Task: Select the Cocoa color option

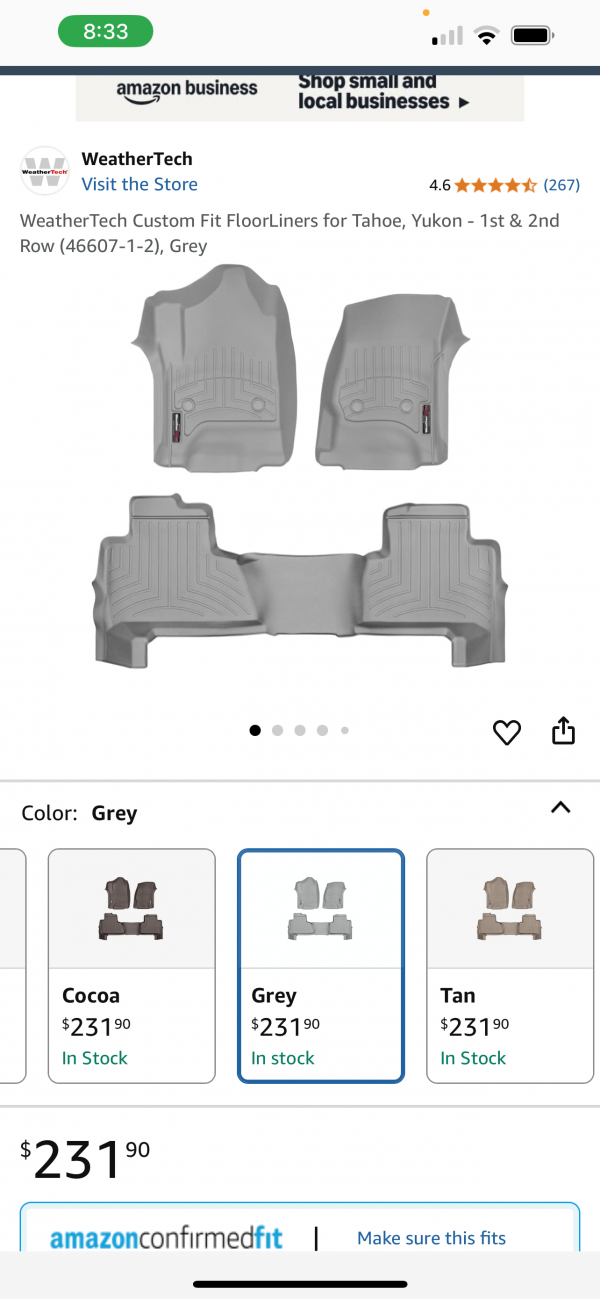Action: click(x=131, y=965)
